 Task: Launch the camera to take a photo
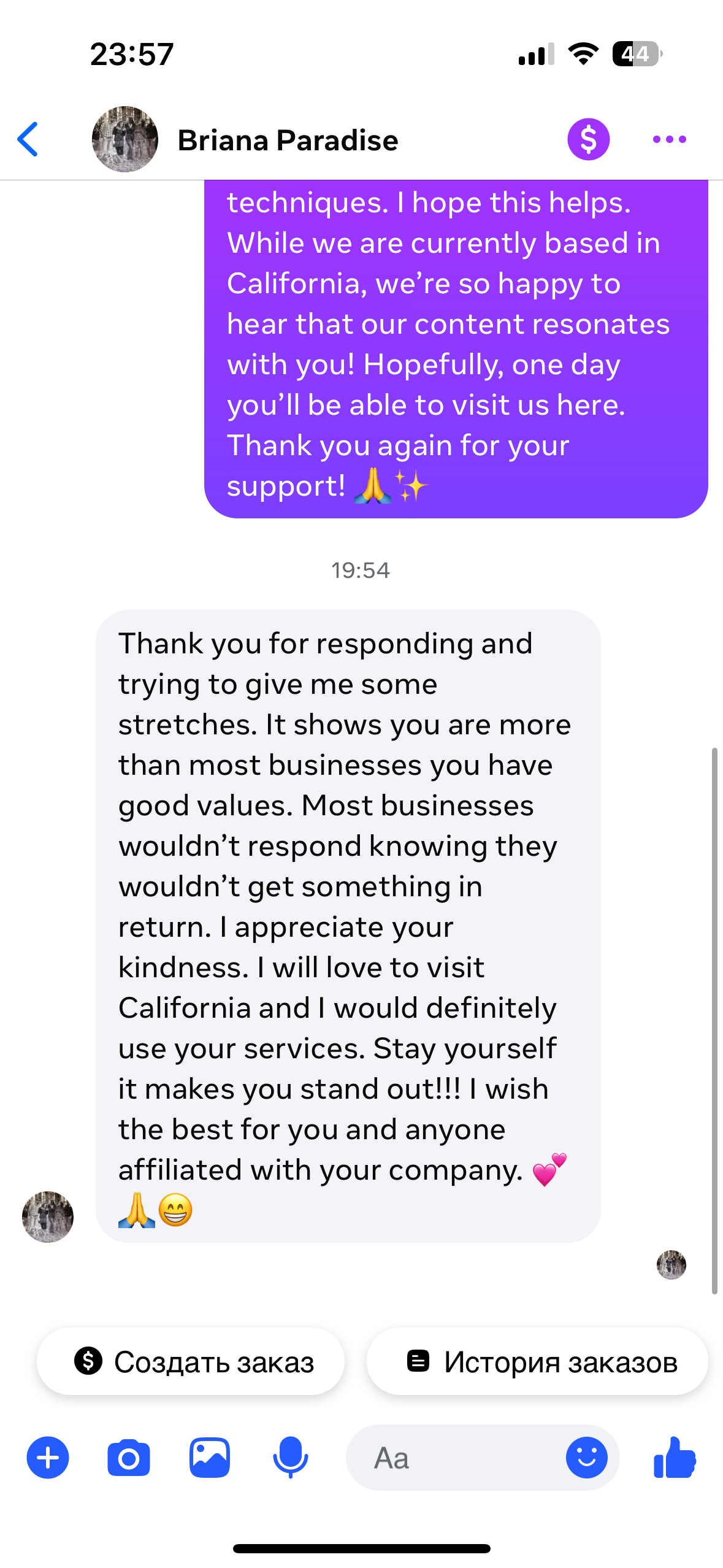(128, 1458)
